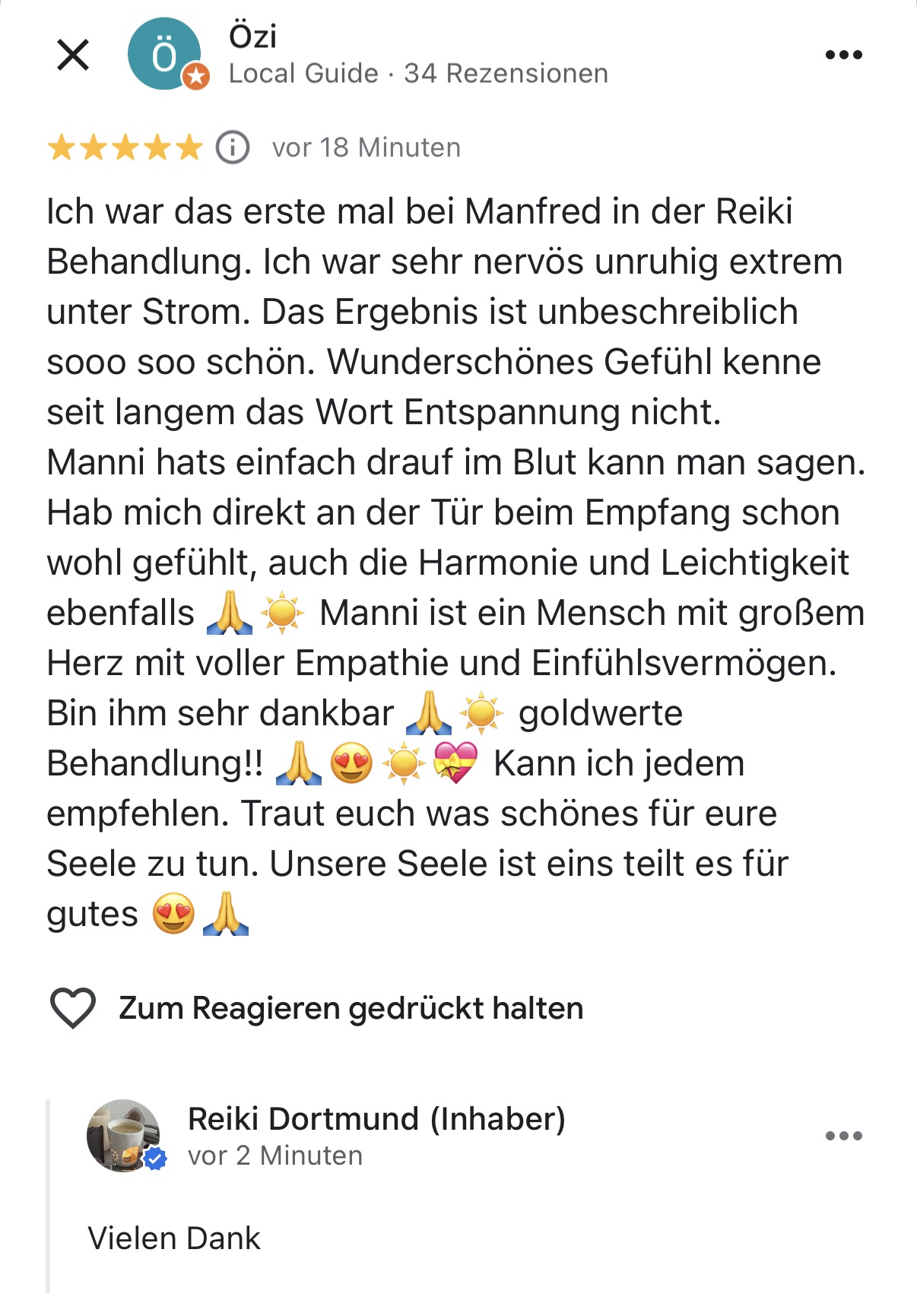This screenshot has height=1316, width=917.
Task: Open Özi's reviewer profile picture
Action: click(164, 54)
